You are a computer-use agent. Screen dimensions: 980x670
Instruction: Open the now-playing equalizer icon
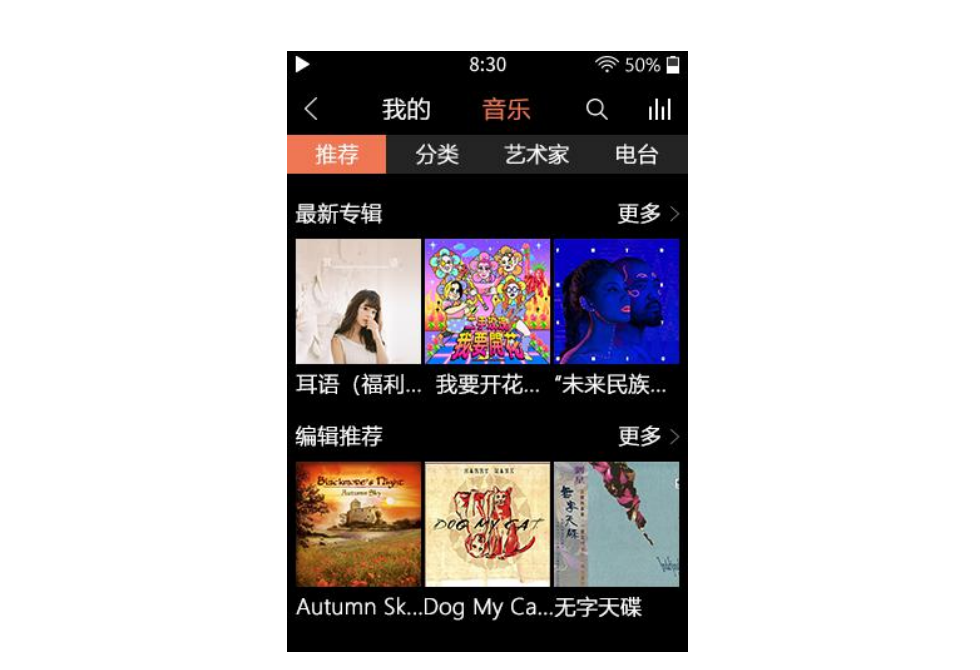pos(659,110)
